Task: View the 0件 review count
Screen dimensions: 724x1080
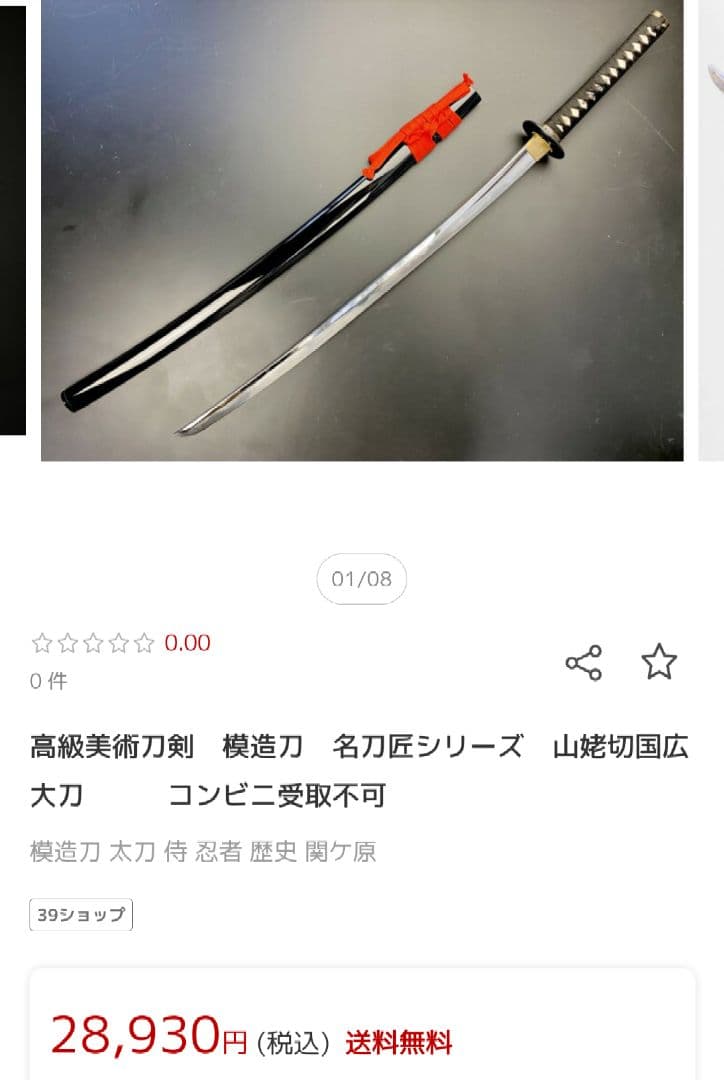Action: point(45,680)
